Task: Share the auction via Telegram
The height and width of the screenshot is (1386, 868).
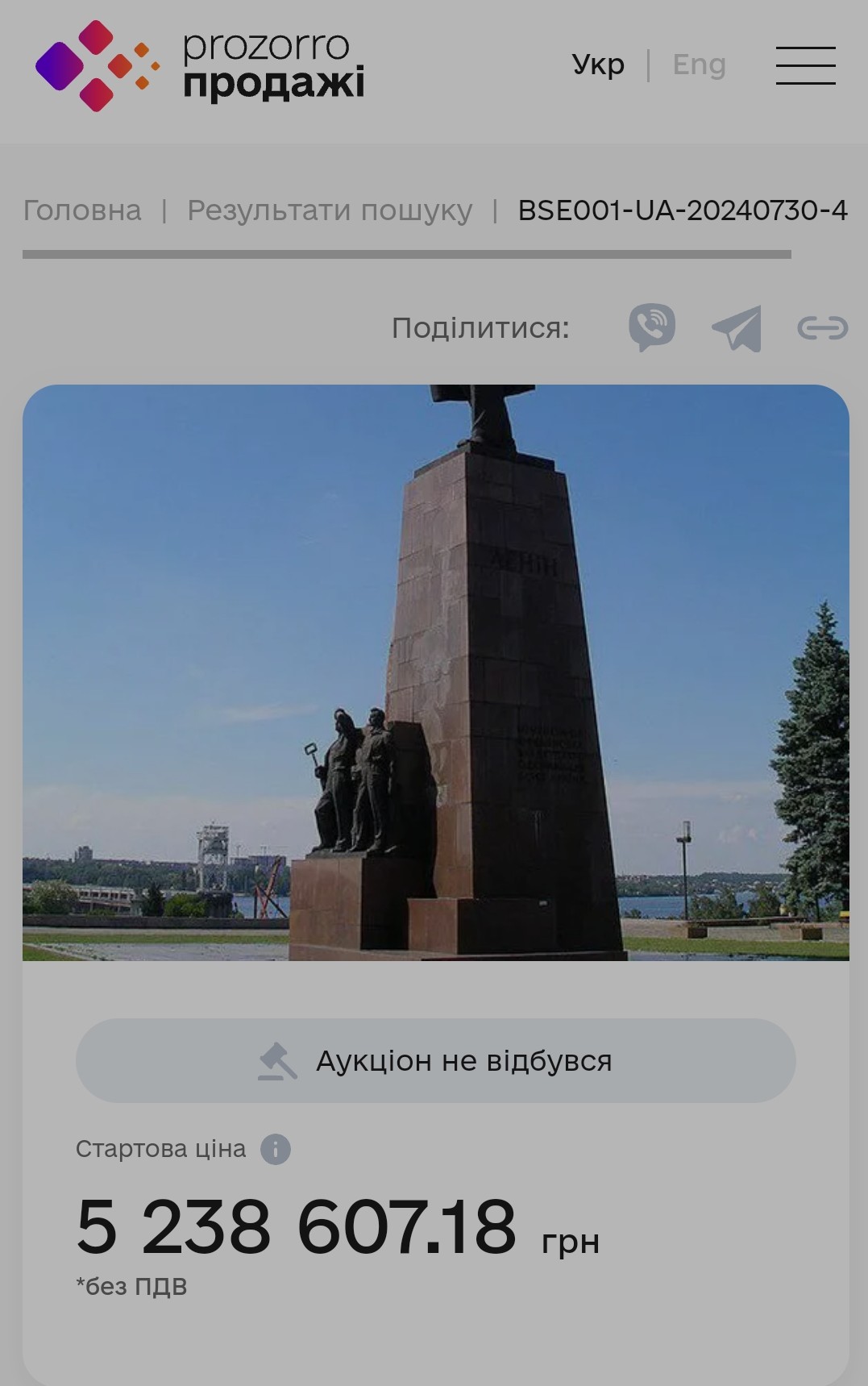Action: (x=737, y=328)
